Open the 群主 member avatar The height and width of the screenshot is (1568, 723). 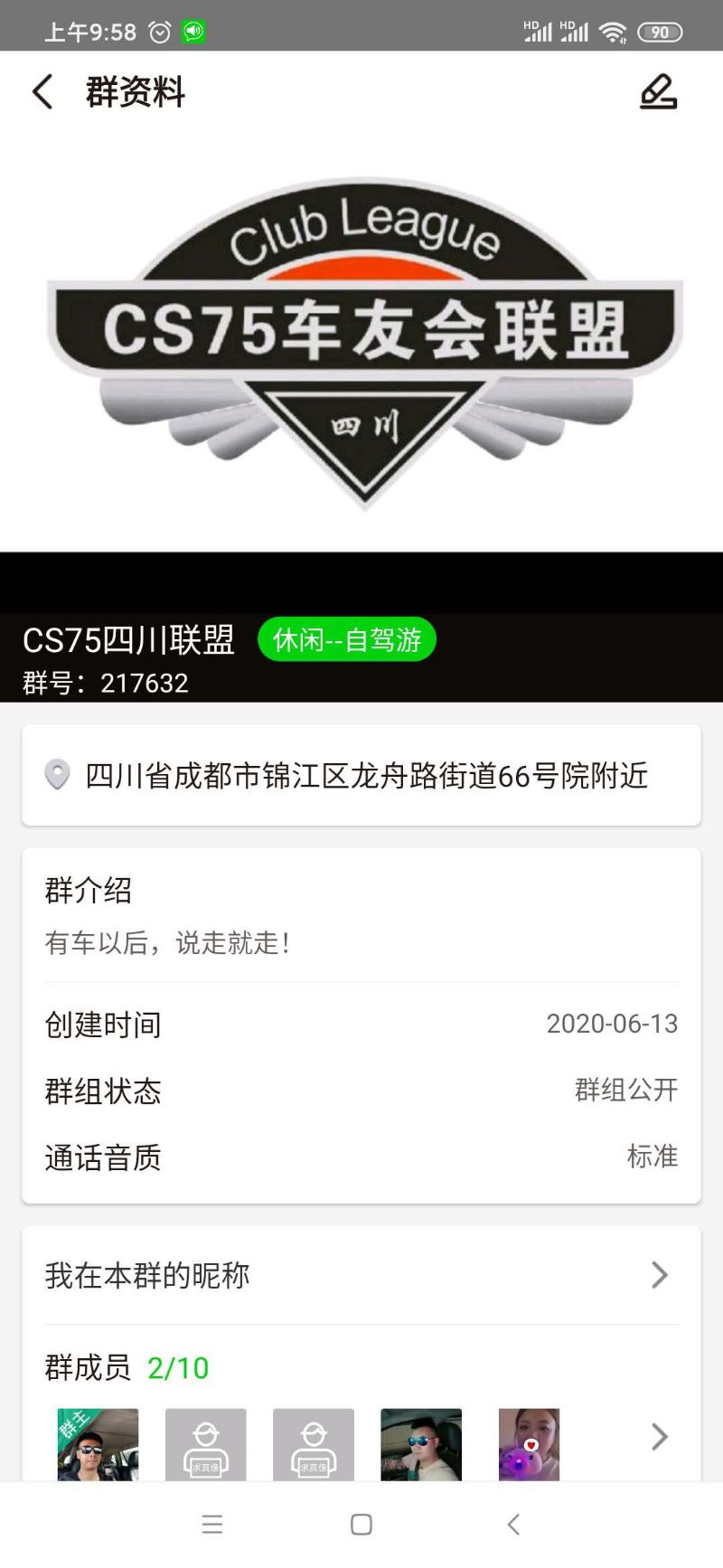(98, 1444)
